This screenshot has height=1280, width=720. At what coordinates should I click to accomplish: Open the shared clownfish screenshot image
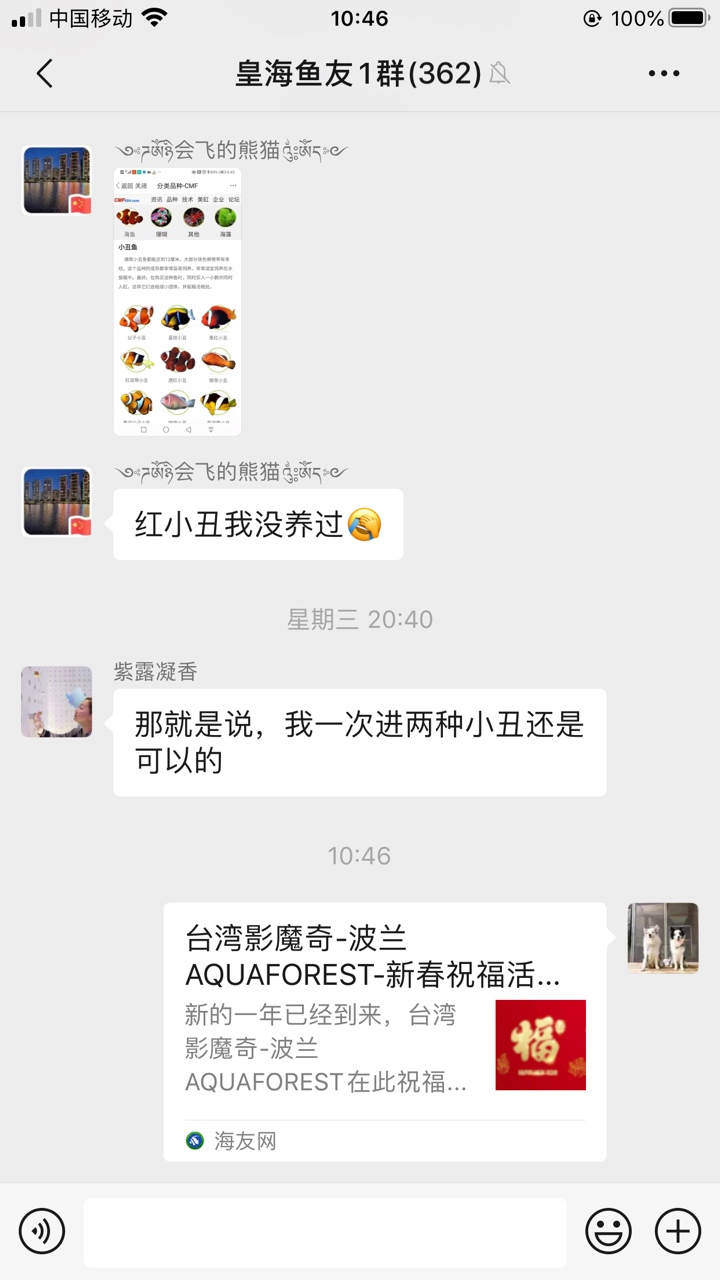177,302
